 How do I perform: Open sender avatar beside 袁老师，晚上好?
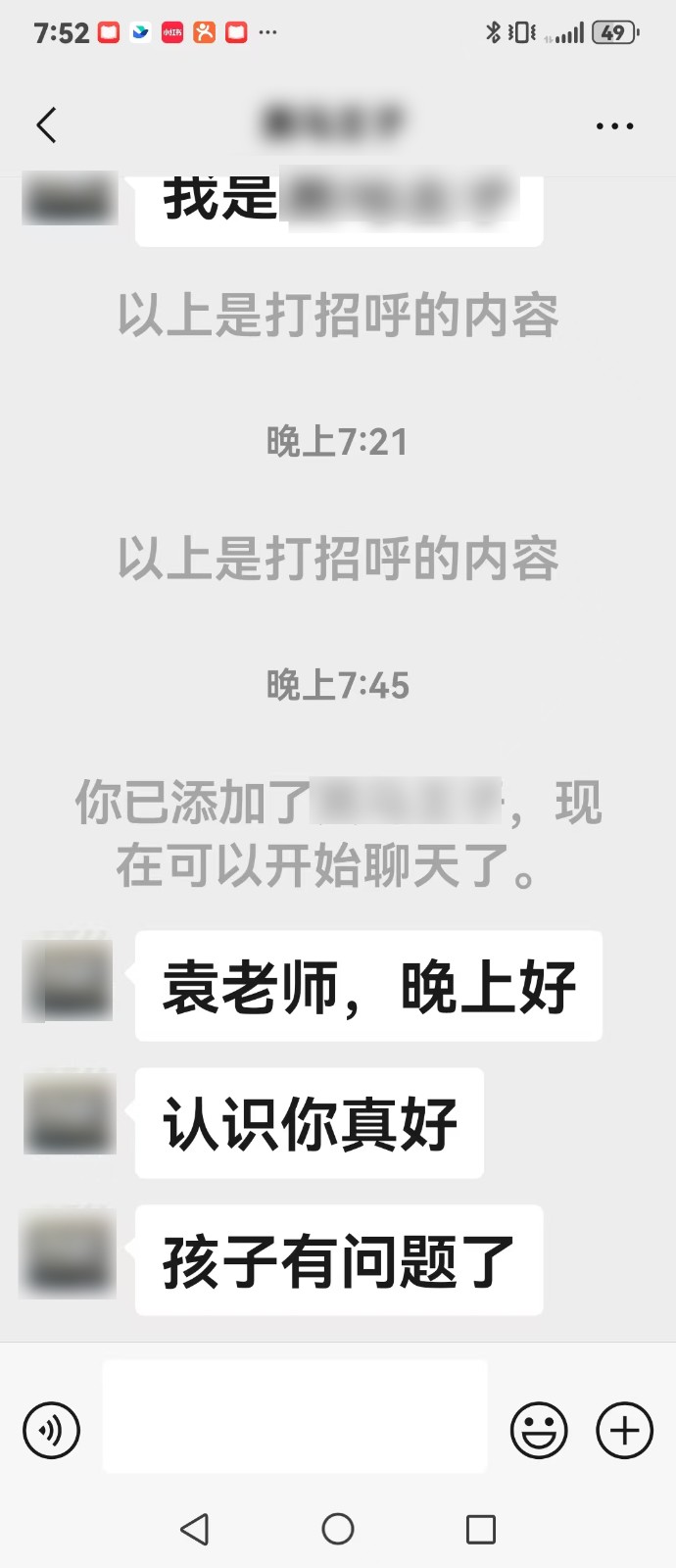[69, 982]
